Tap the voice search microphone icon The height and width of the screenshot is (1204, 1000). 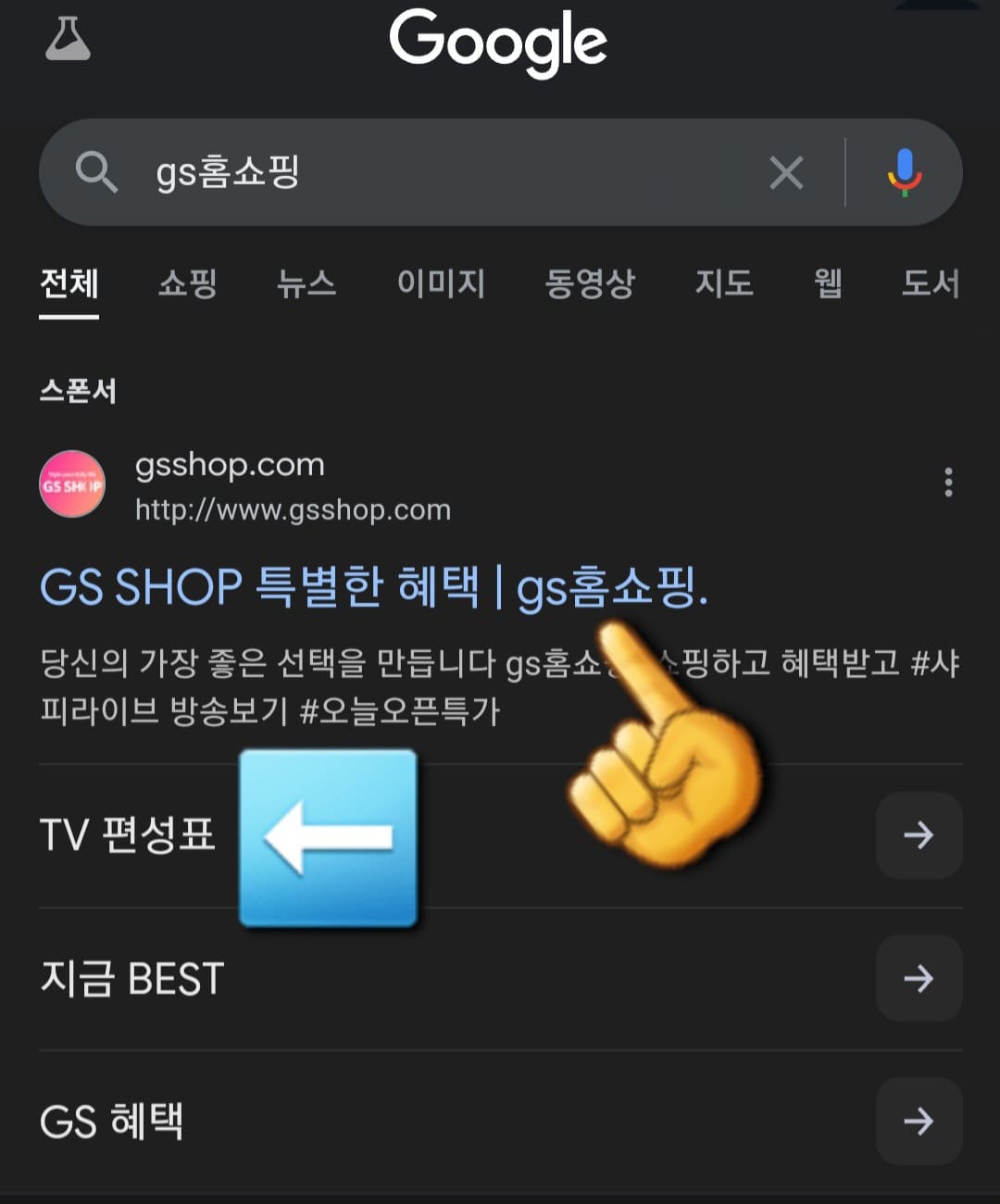(905, 172)
